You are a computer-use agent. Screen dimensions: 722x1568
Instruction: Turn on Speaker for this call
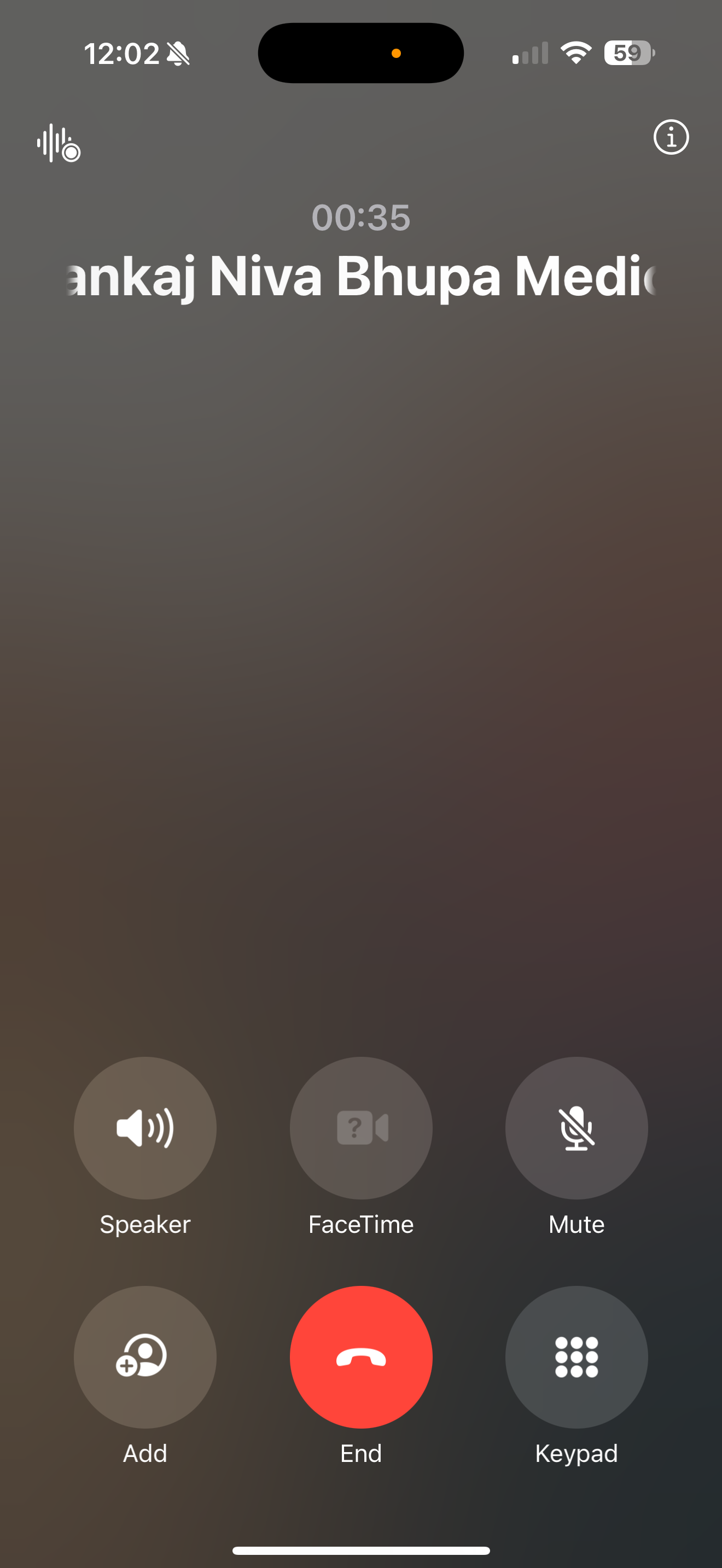click(x=145, y=1127)
